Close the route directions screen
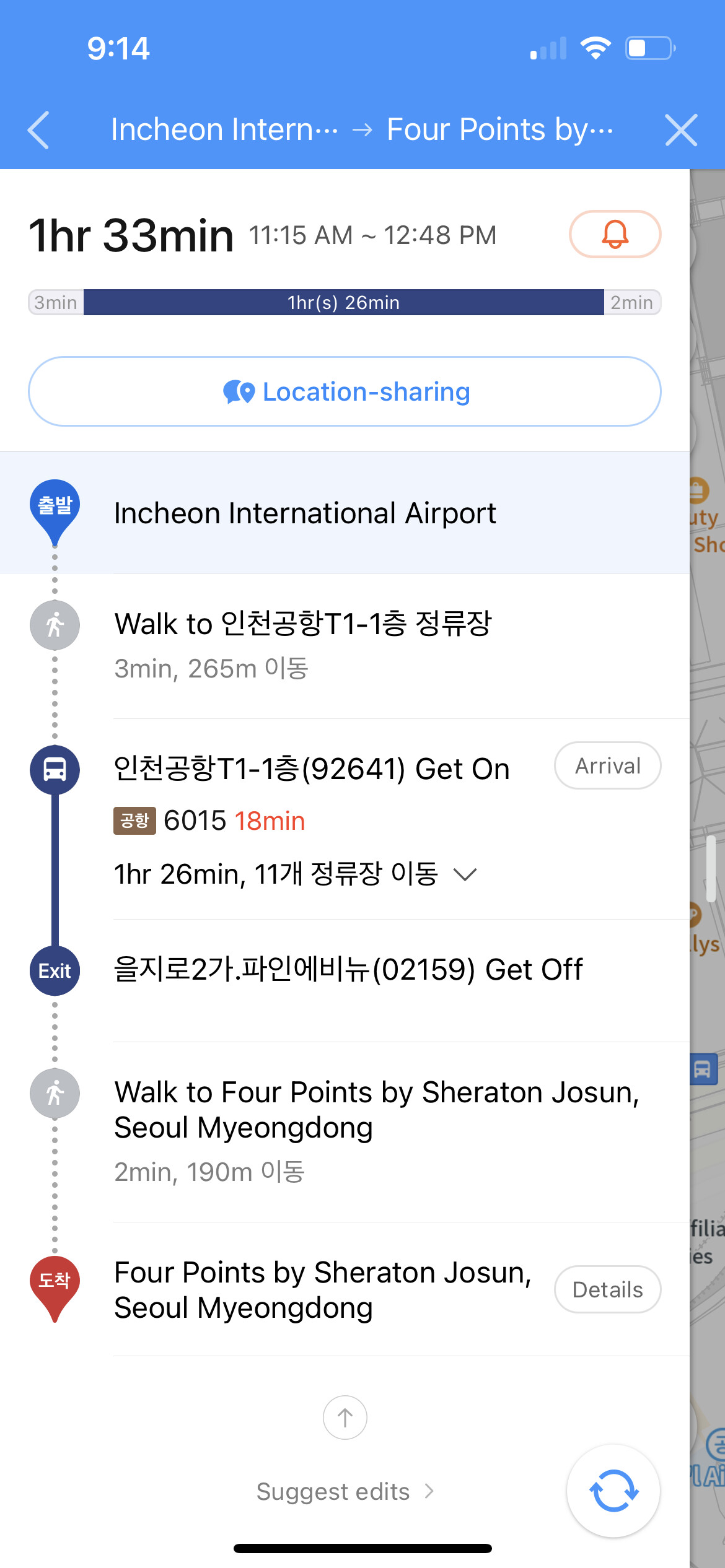This screenshot has height=1568, width=725. click(681, 130)
